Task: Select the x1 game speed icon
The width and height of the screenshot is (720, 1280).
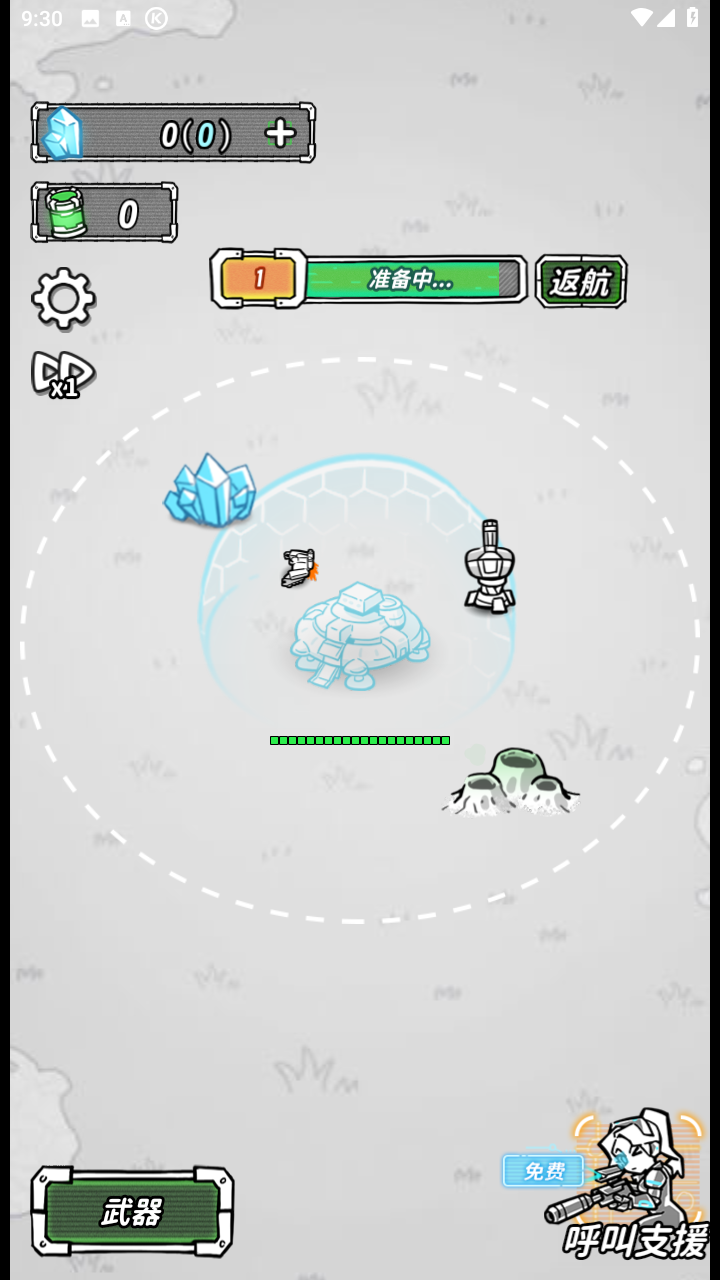Action: pyautogui.click(x=65, y=375)
